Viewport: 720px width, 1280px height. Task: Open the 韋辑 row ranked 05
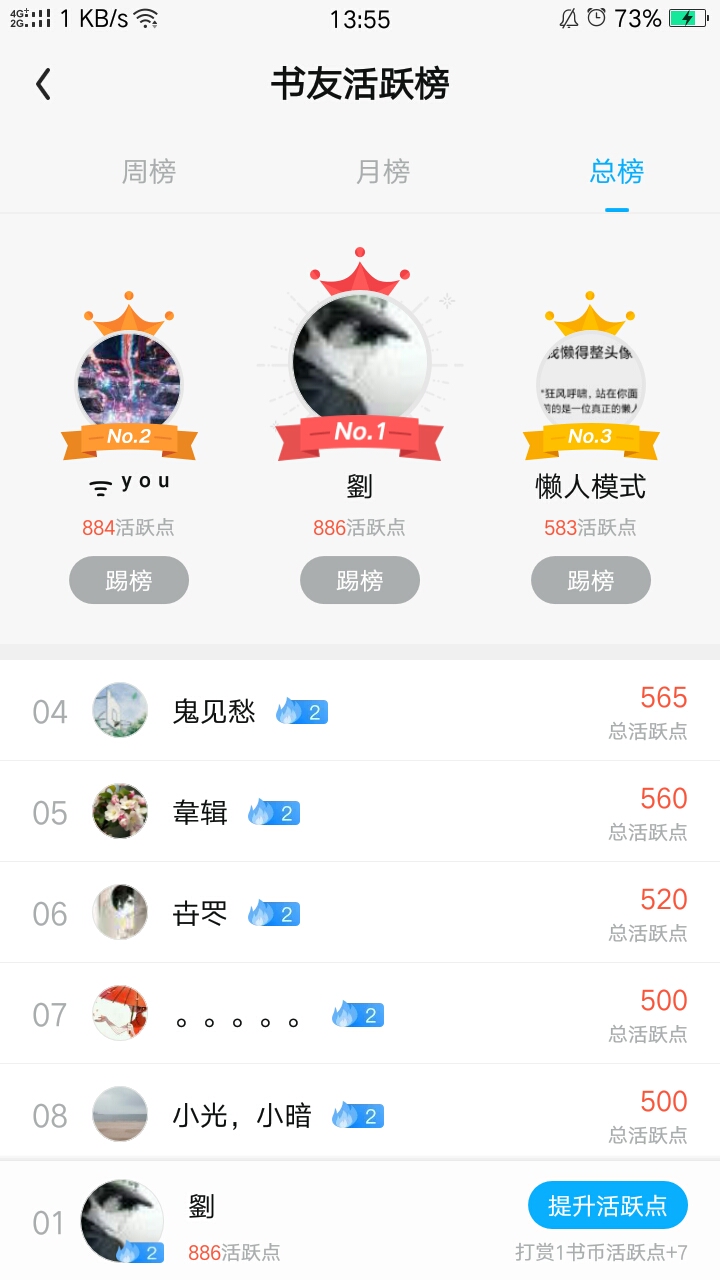(x=360, y=812)
